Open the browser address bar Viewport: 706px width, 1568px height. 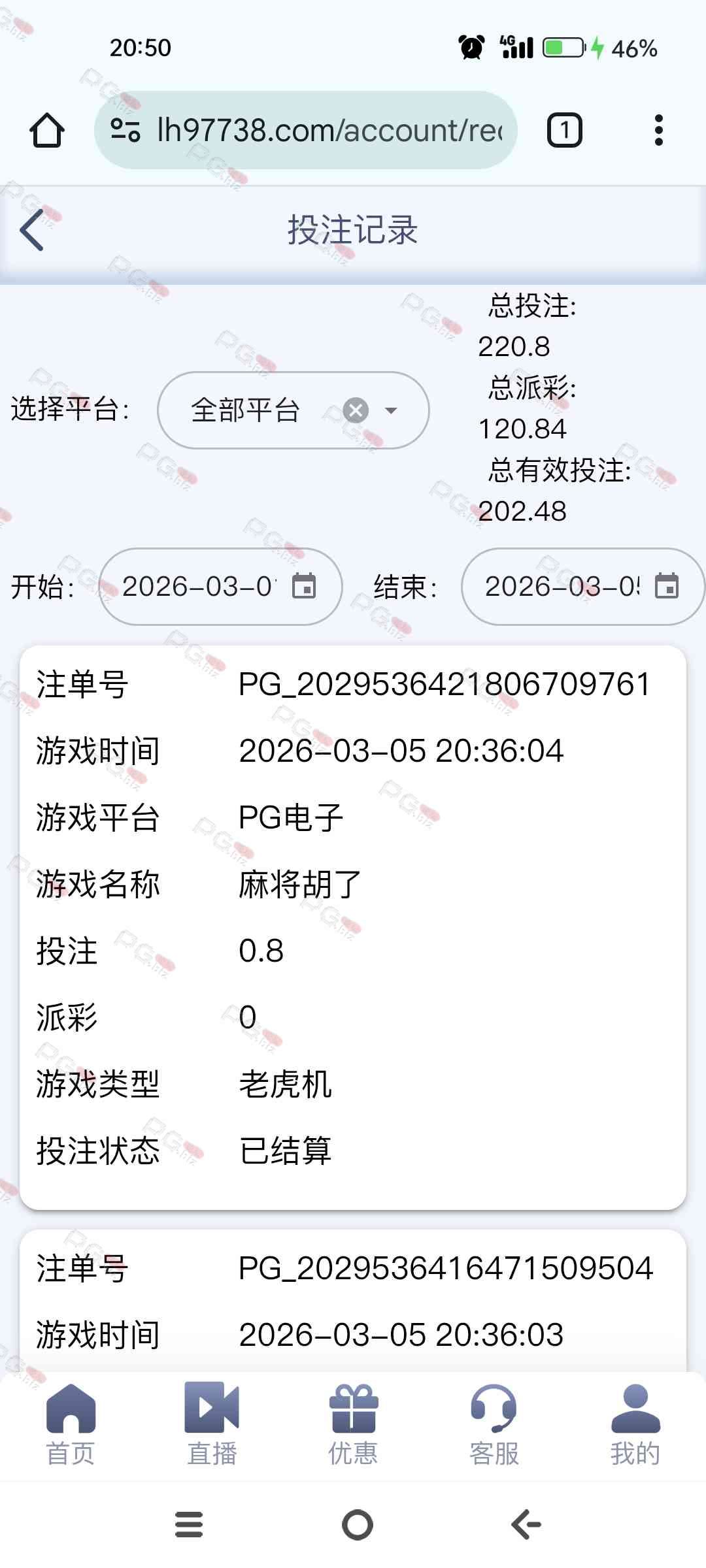click(x=306, y=130)
